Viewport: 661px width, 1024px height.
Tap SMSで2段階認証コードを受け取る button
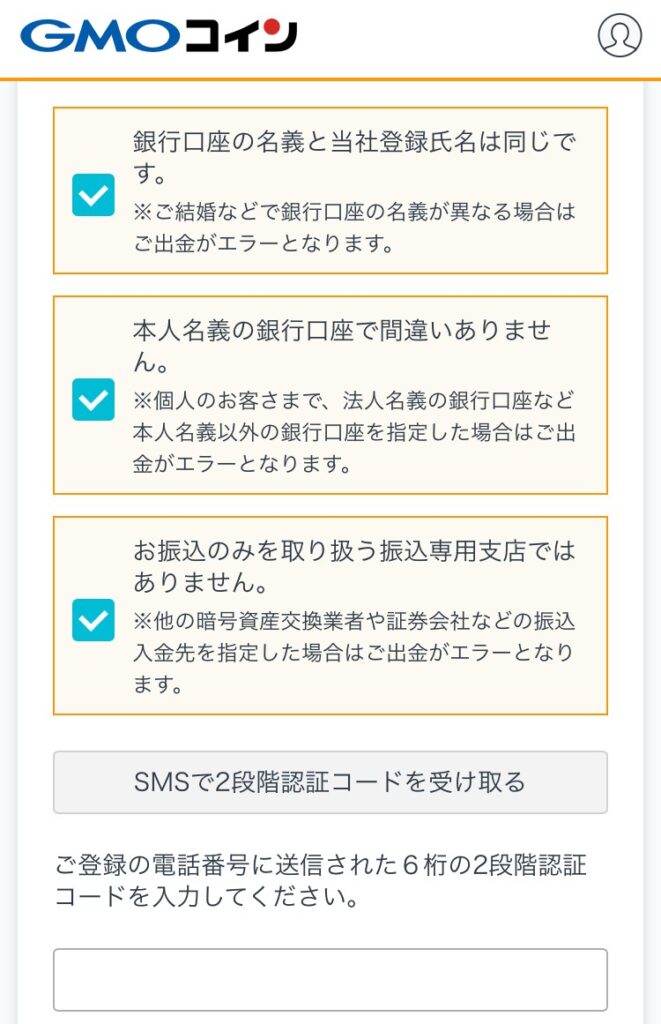pyautogui.click(x=330, y=782)
